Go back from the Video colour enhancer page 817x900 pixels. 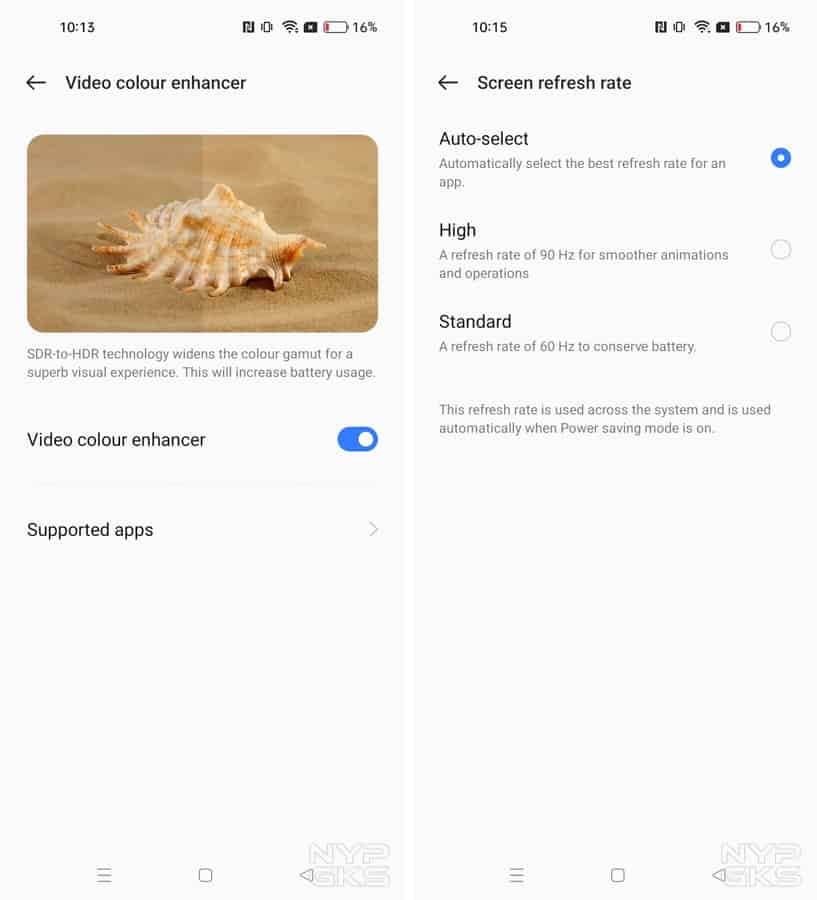click(x=36, y=83)
